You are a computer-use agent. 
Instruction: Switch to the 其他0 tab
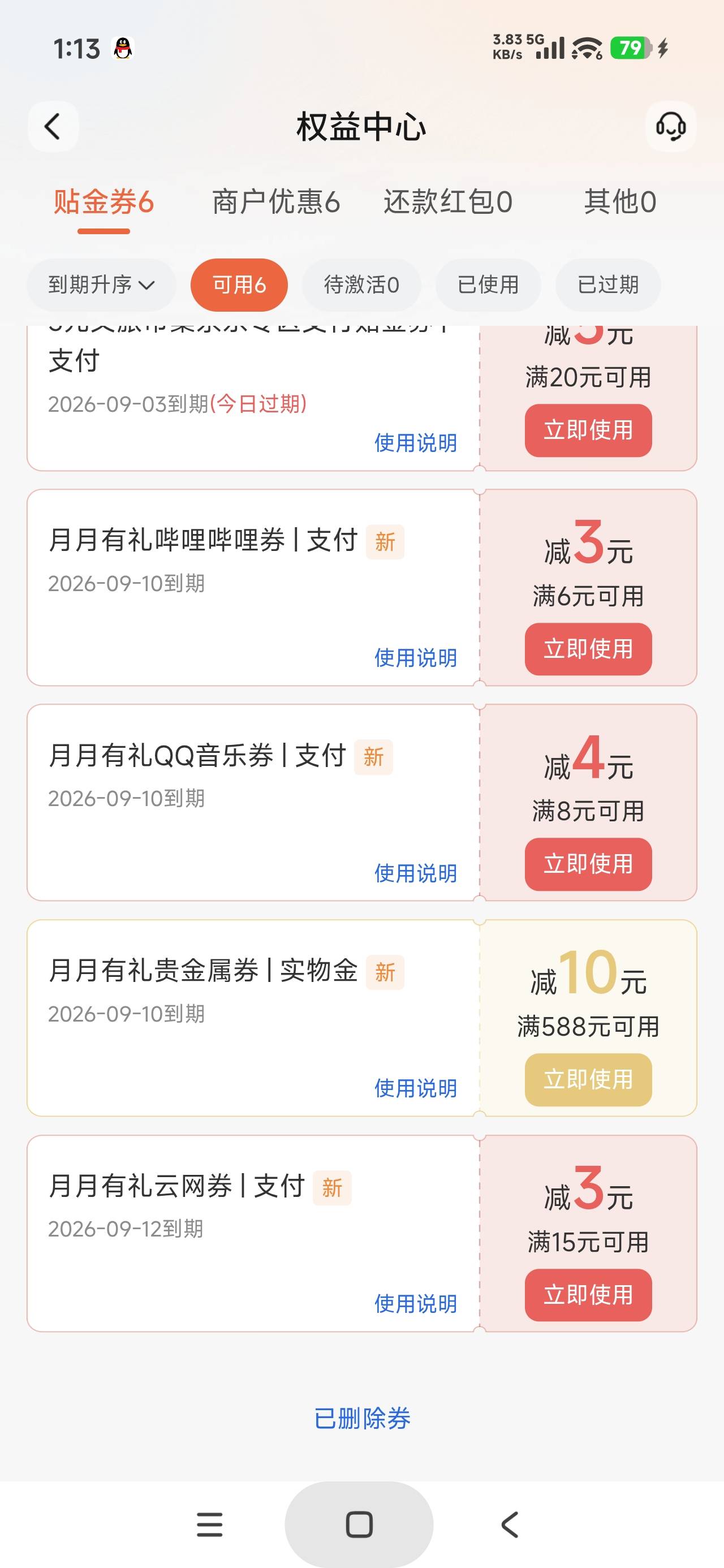620,202
